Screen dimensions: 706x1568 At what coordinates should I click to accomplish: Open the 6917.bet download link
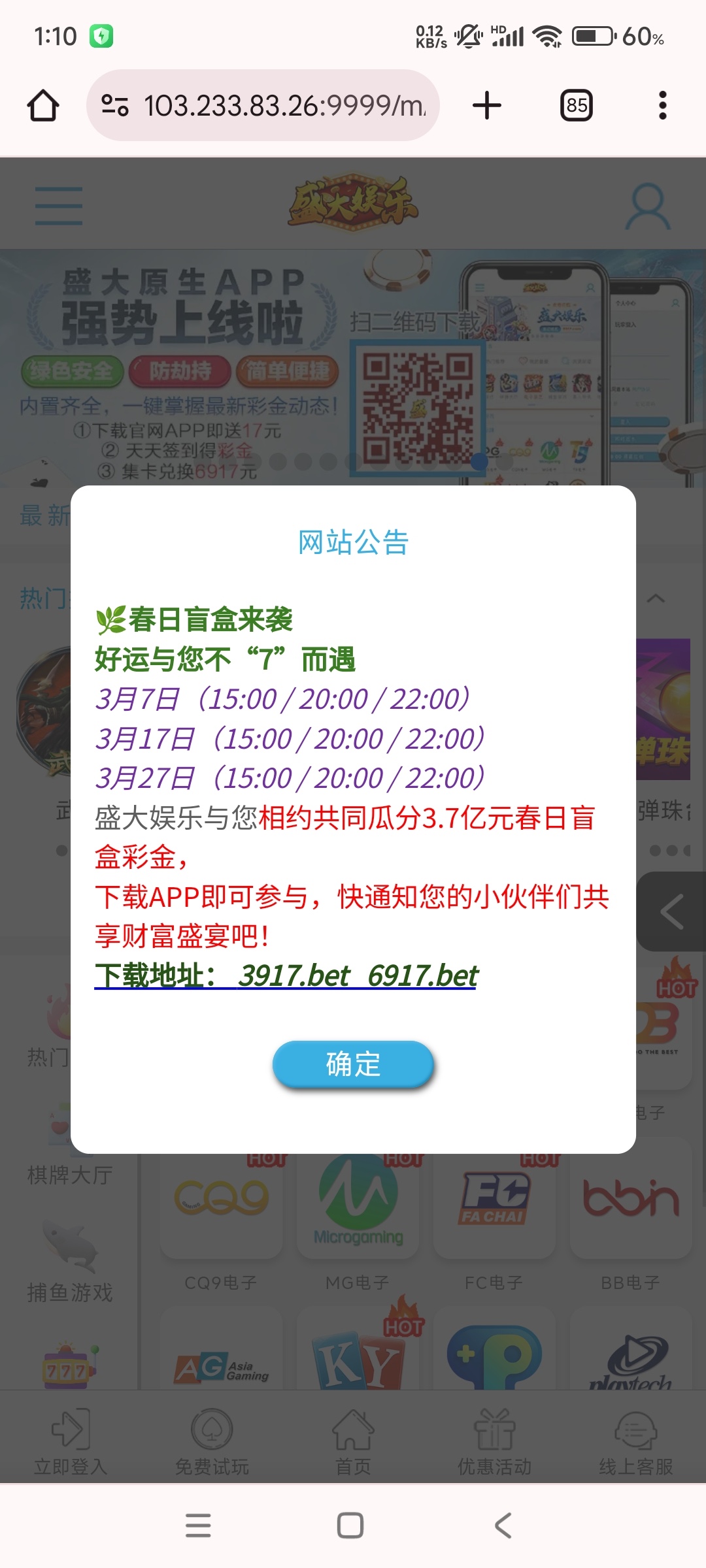click(x=423, y=975)
